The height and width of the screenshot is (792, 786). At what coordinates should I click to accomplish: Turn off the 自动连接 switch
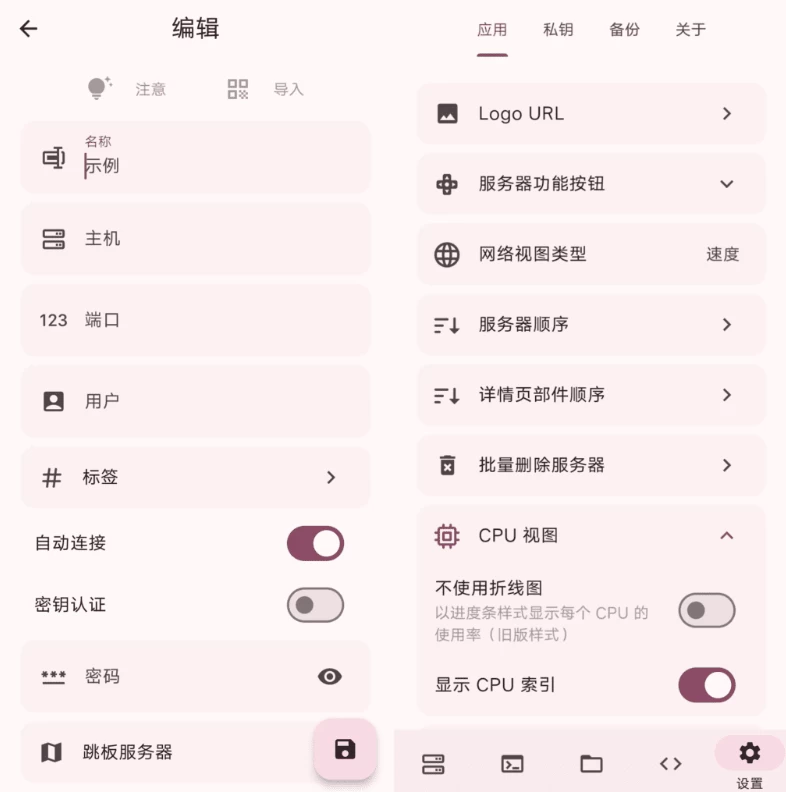(315, 544)
